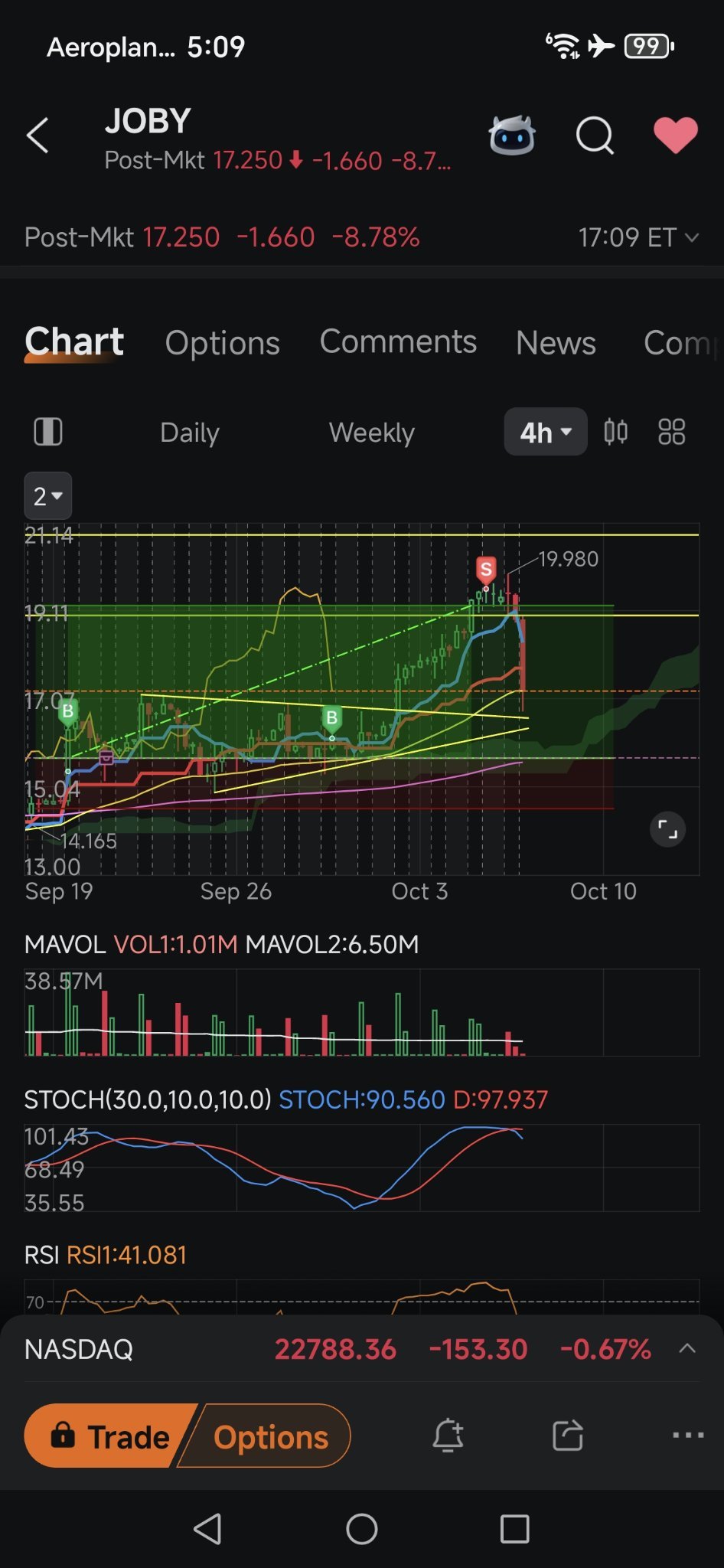The height and width of the screenshot is (1568, 724).
Task: Select the Weekly chart interval
Action: point(372,433)
